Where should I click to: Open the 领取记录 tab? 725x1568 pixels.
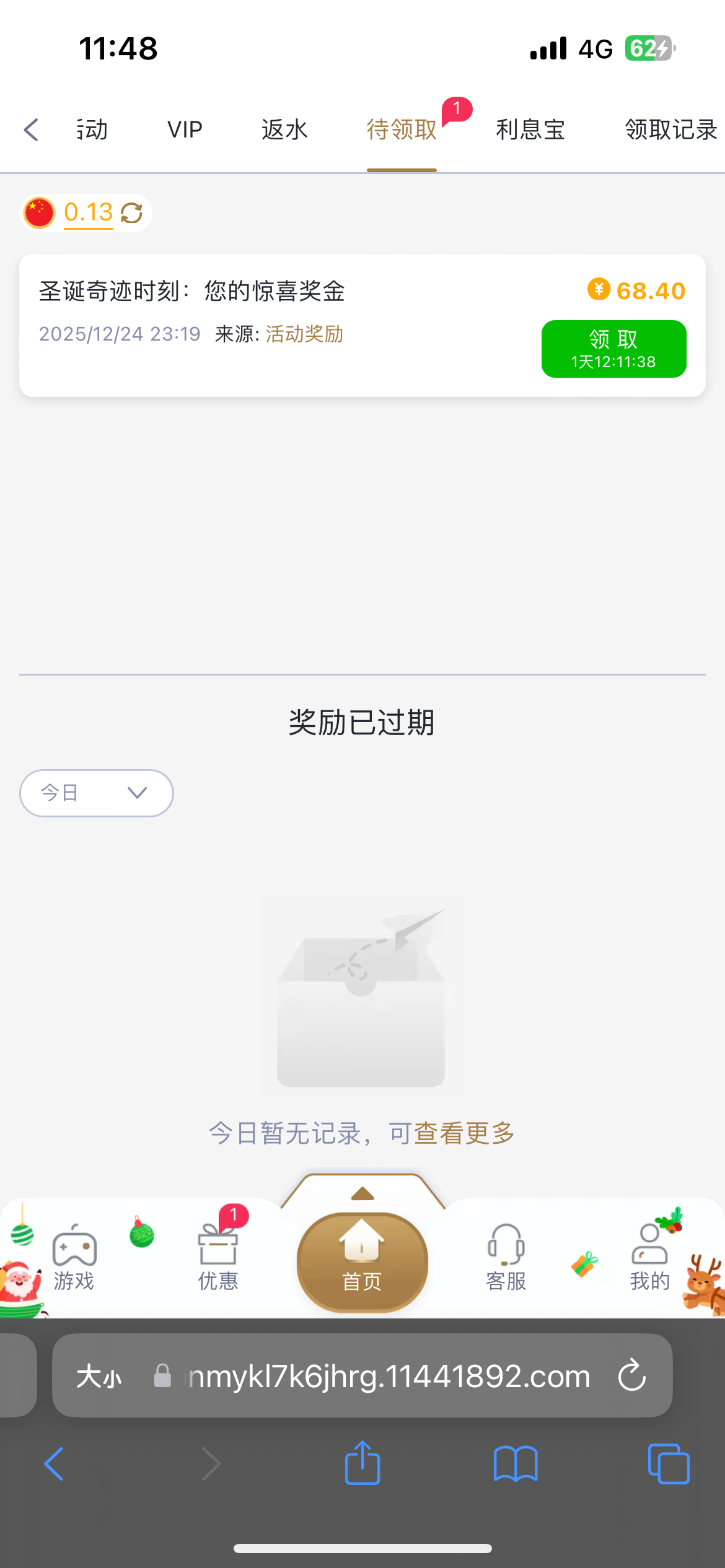(x=670, y=130)
